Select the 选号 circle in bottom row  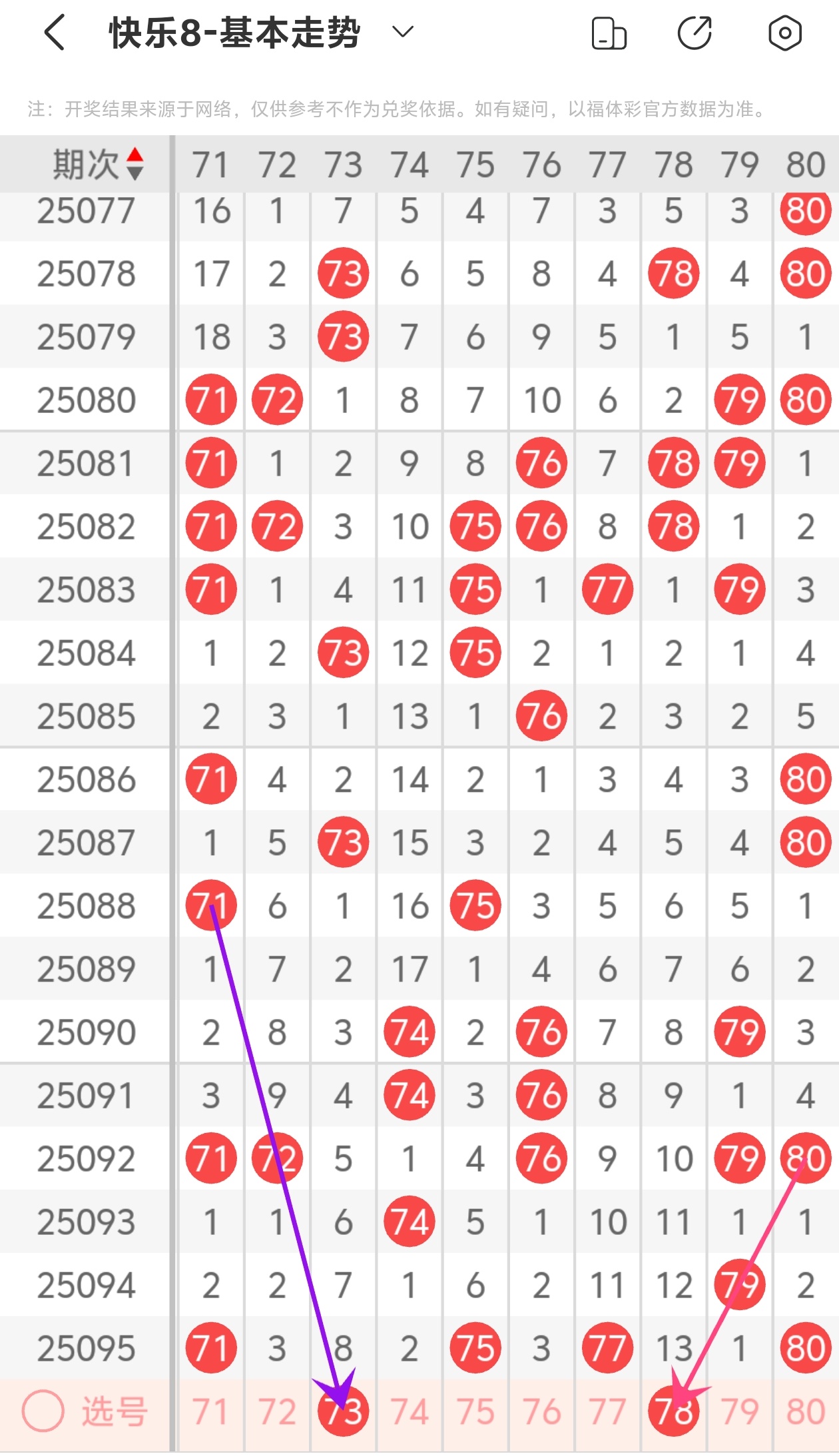(x=43, y=1411)
